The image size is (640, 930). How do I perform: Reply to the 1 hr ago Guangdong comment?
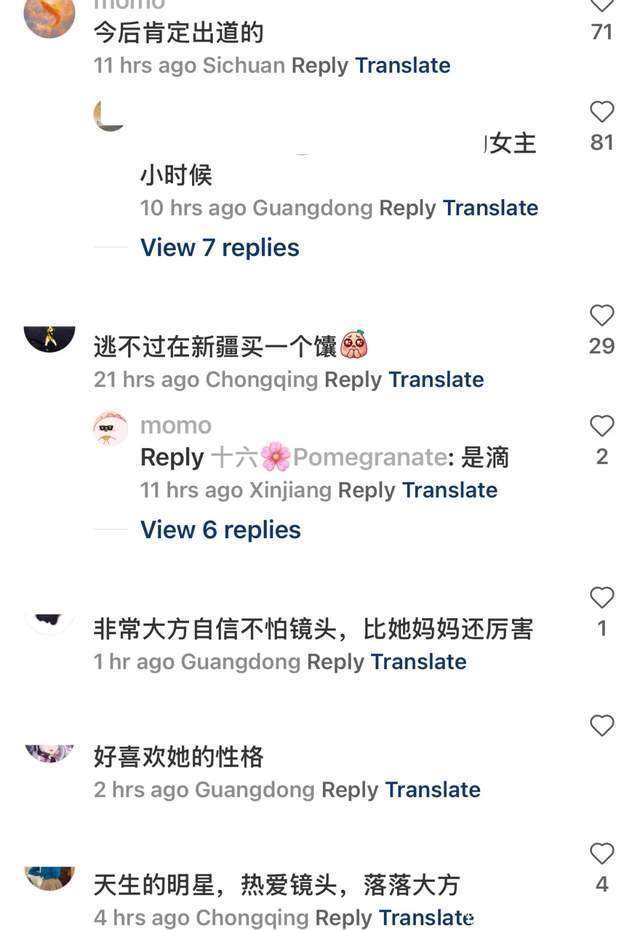pos(336,662)
